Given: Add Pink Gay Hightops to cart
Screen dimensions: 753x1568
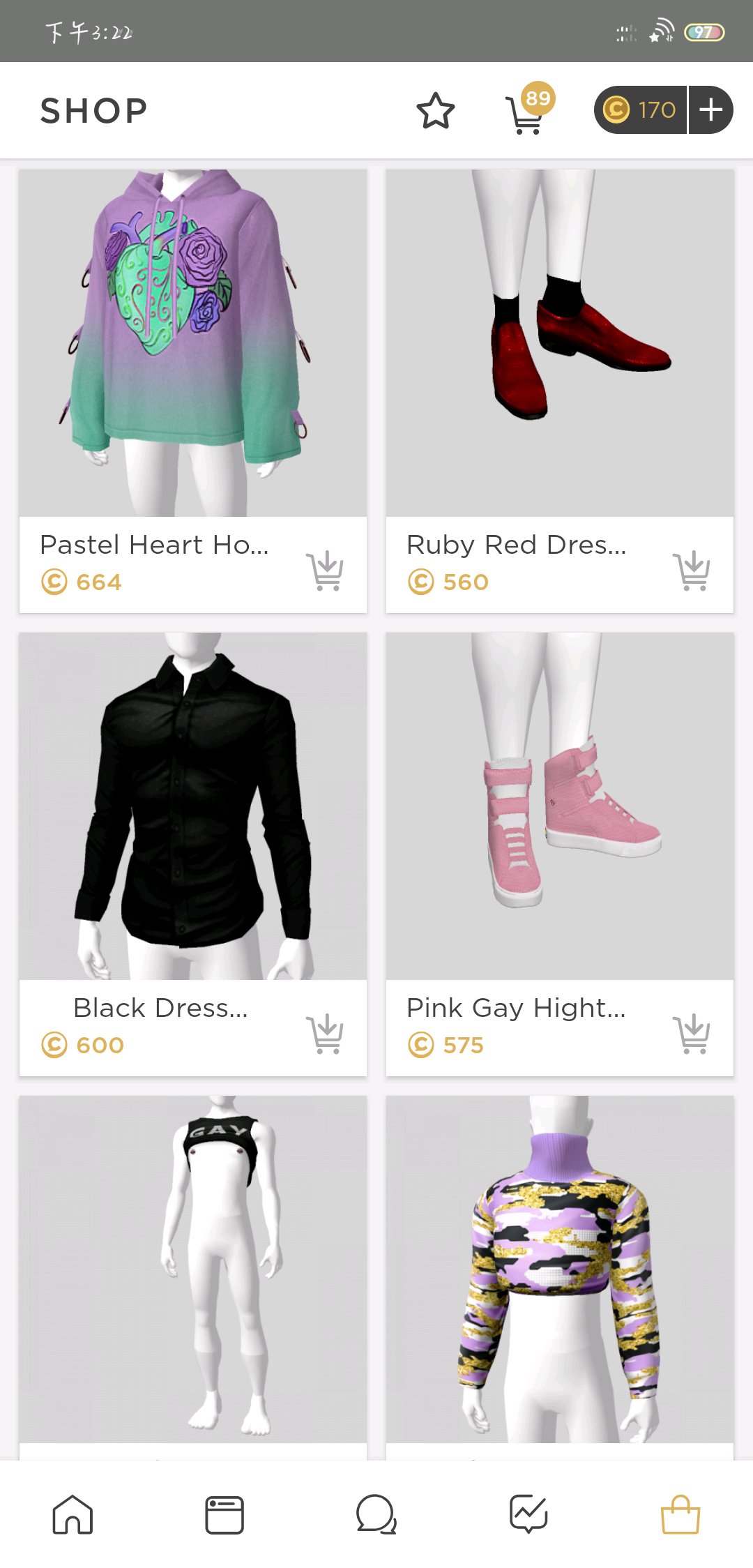Looking at the screenshot, I should coord(692,1034).
